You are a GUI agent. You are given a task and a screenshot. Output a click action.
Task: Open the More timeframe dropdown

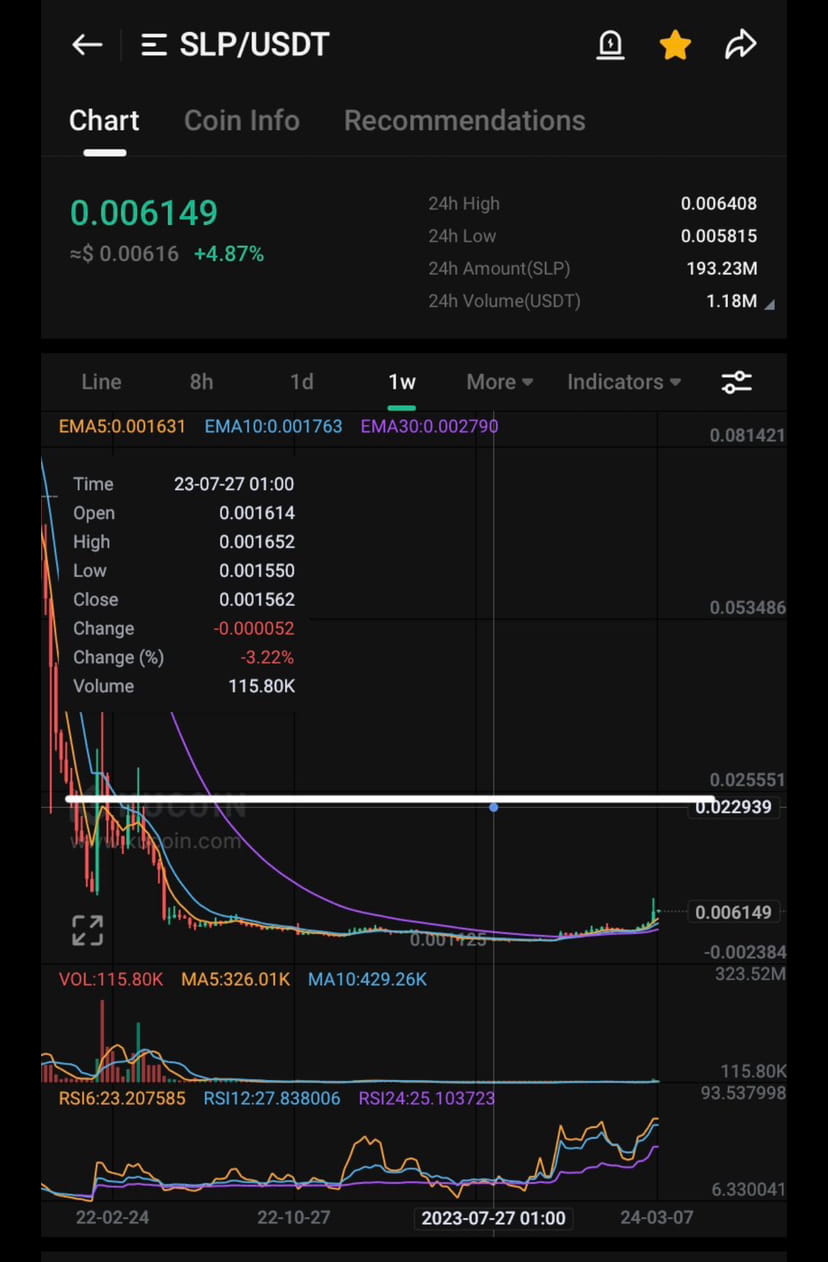coord(499,382)
